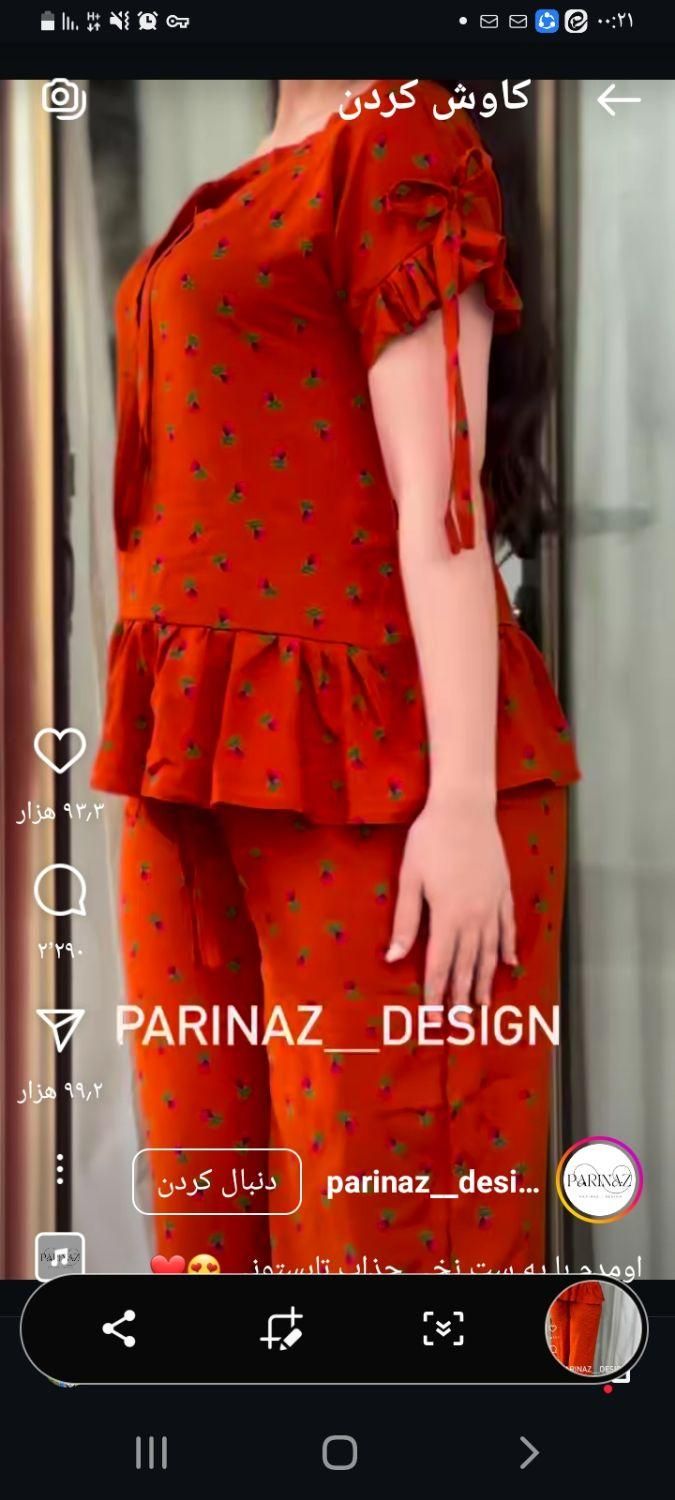Tap the دنبال کردن follow button
This screenshot has height=1500, width=675.
pyautogui.click(x=217, y=1181)
